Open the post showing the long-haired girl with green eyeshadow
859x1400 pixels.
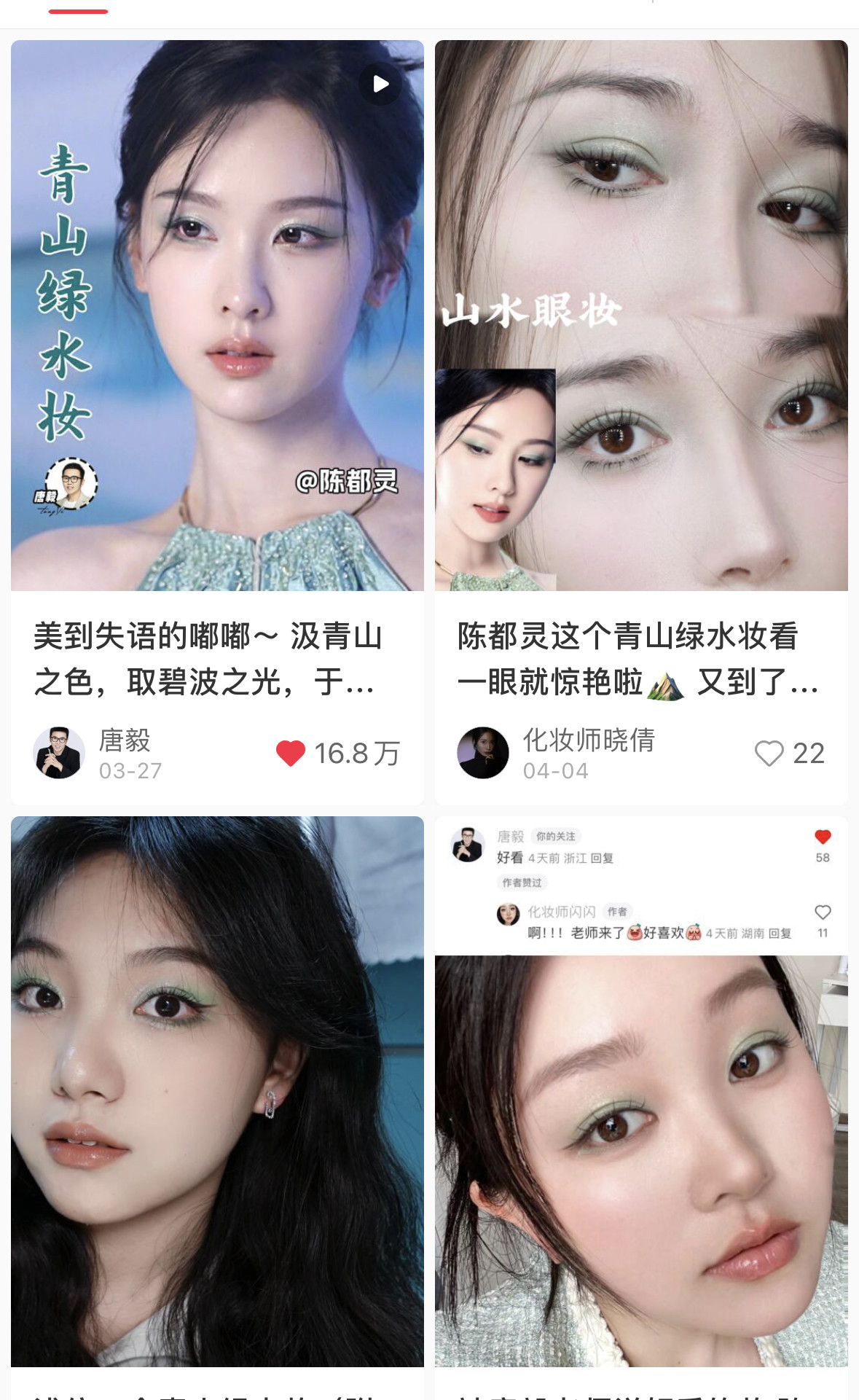coord(217,1093)
